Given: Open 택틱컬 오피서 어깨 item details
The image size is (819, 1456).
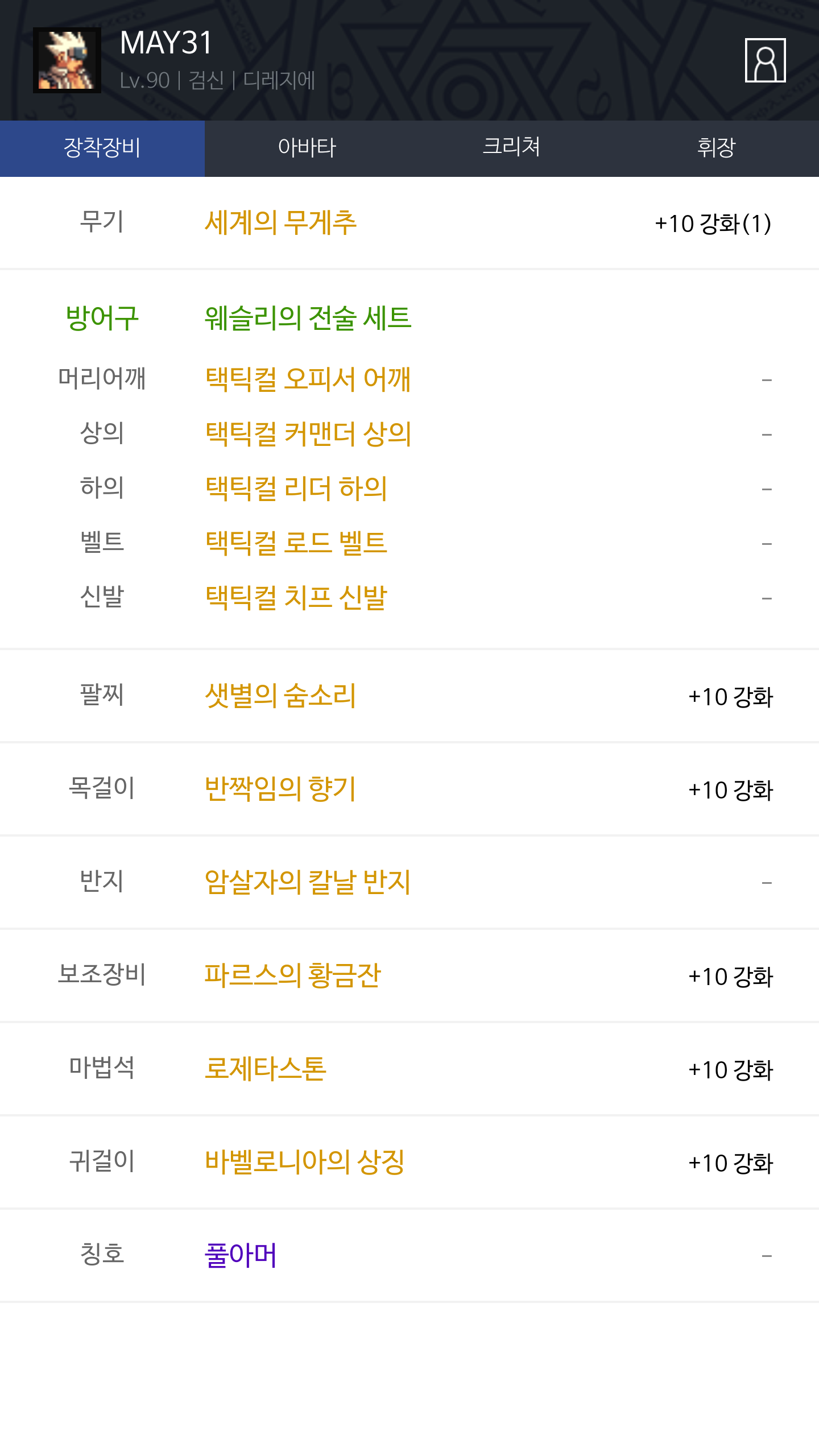Looking at the screenshot, I should click(x=308, y=379).
